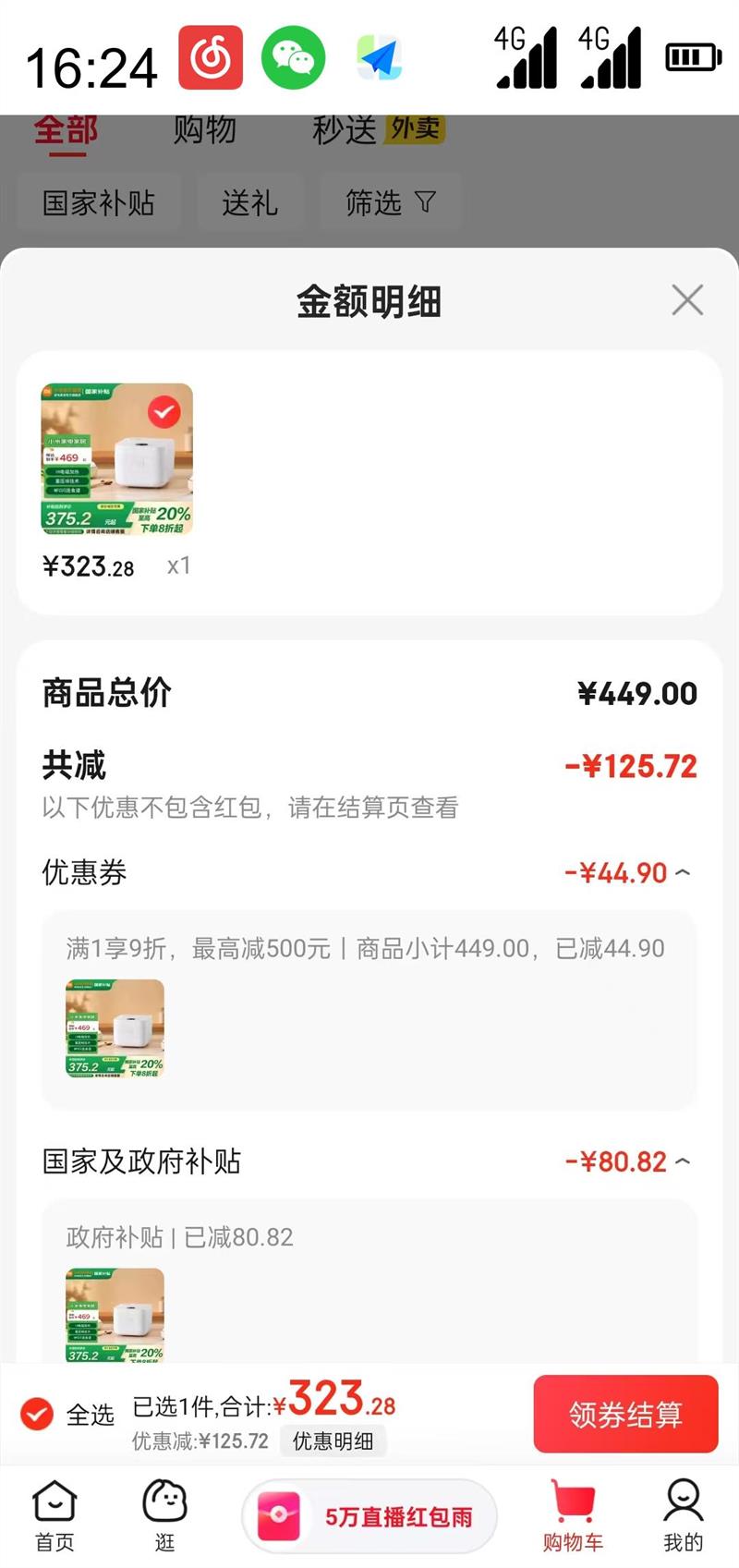Collapse the 优惠券 discount details

coord(683,872)
